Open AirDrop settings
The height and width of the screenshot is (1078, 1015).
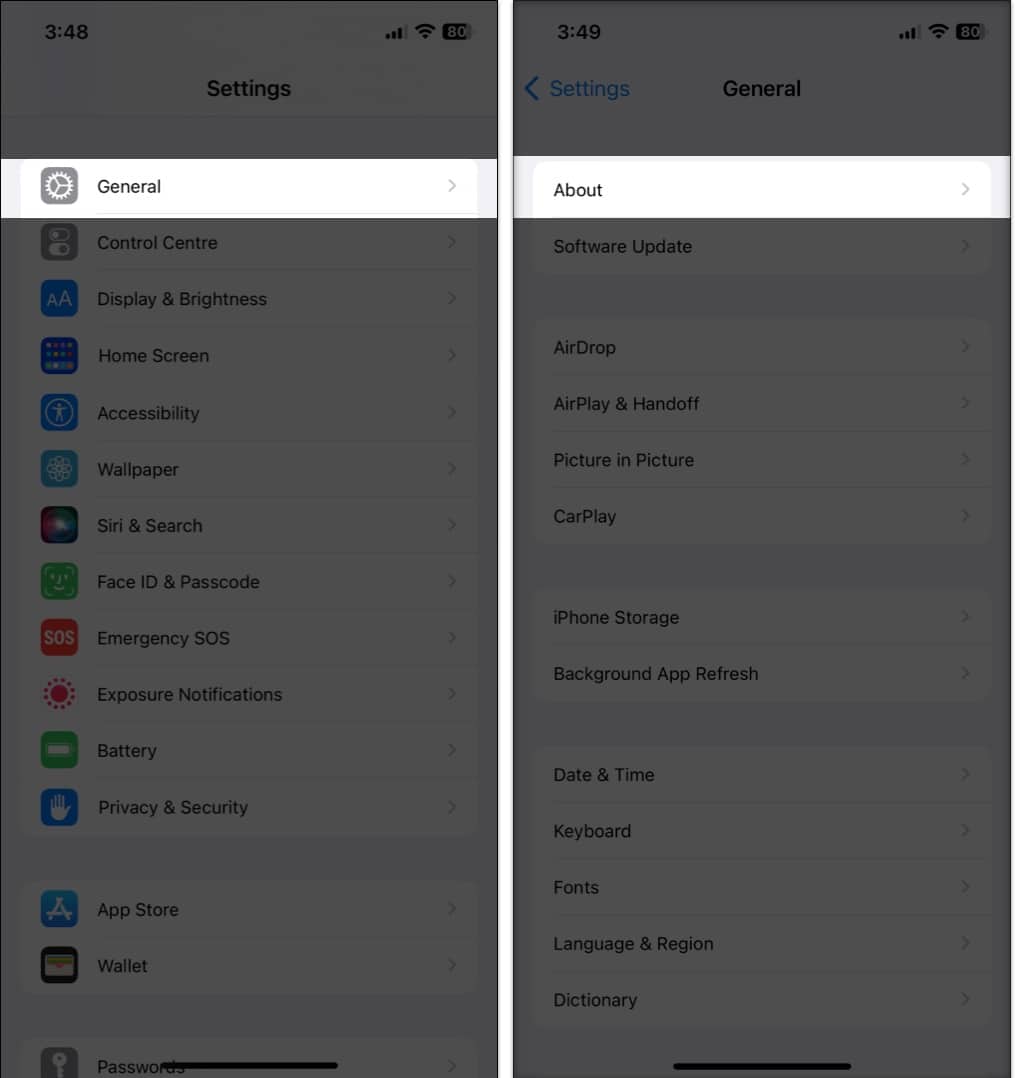click(x=760, y=348)
